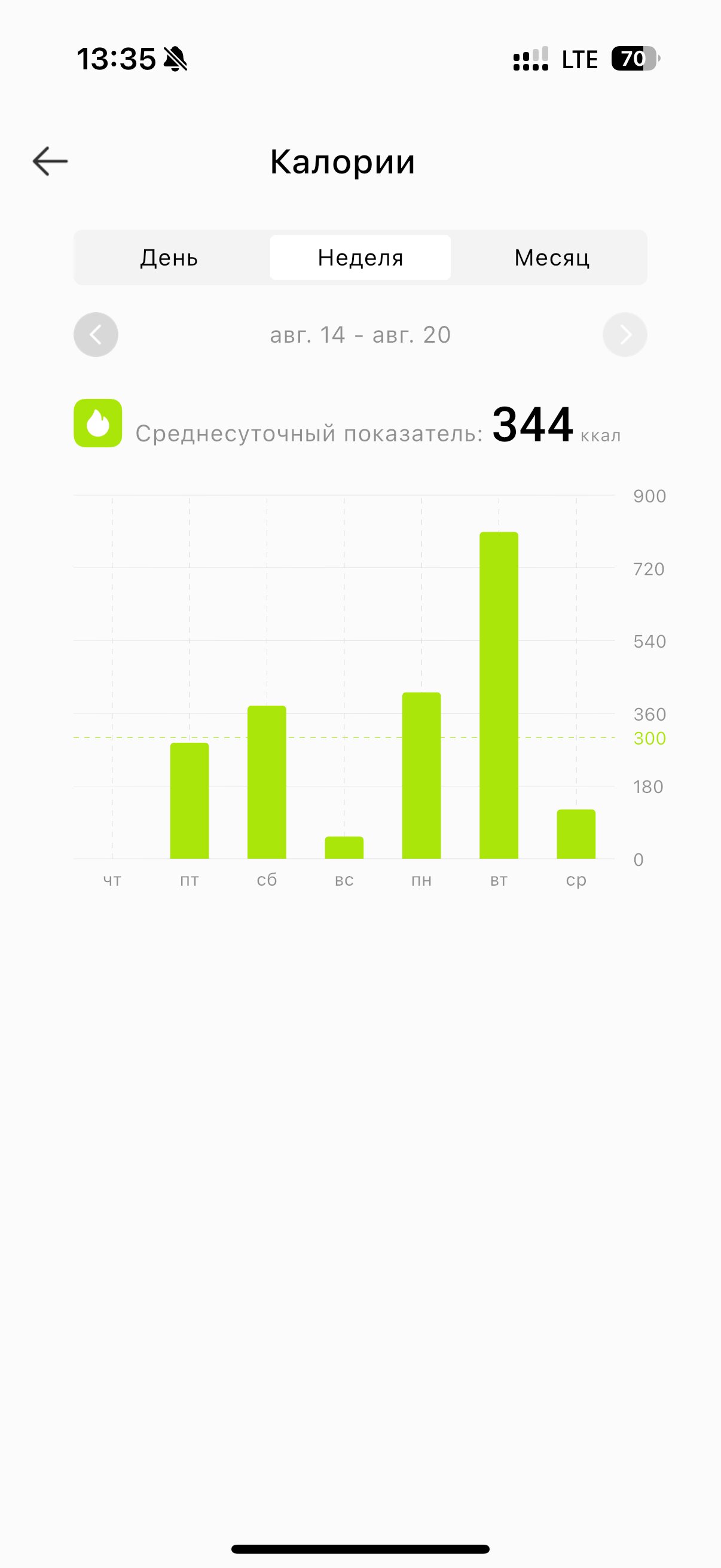Go back from the Калории screen

50,161
